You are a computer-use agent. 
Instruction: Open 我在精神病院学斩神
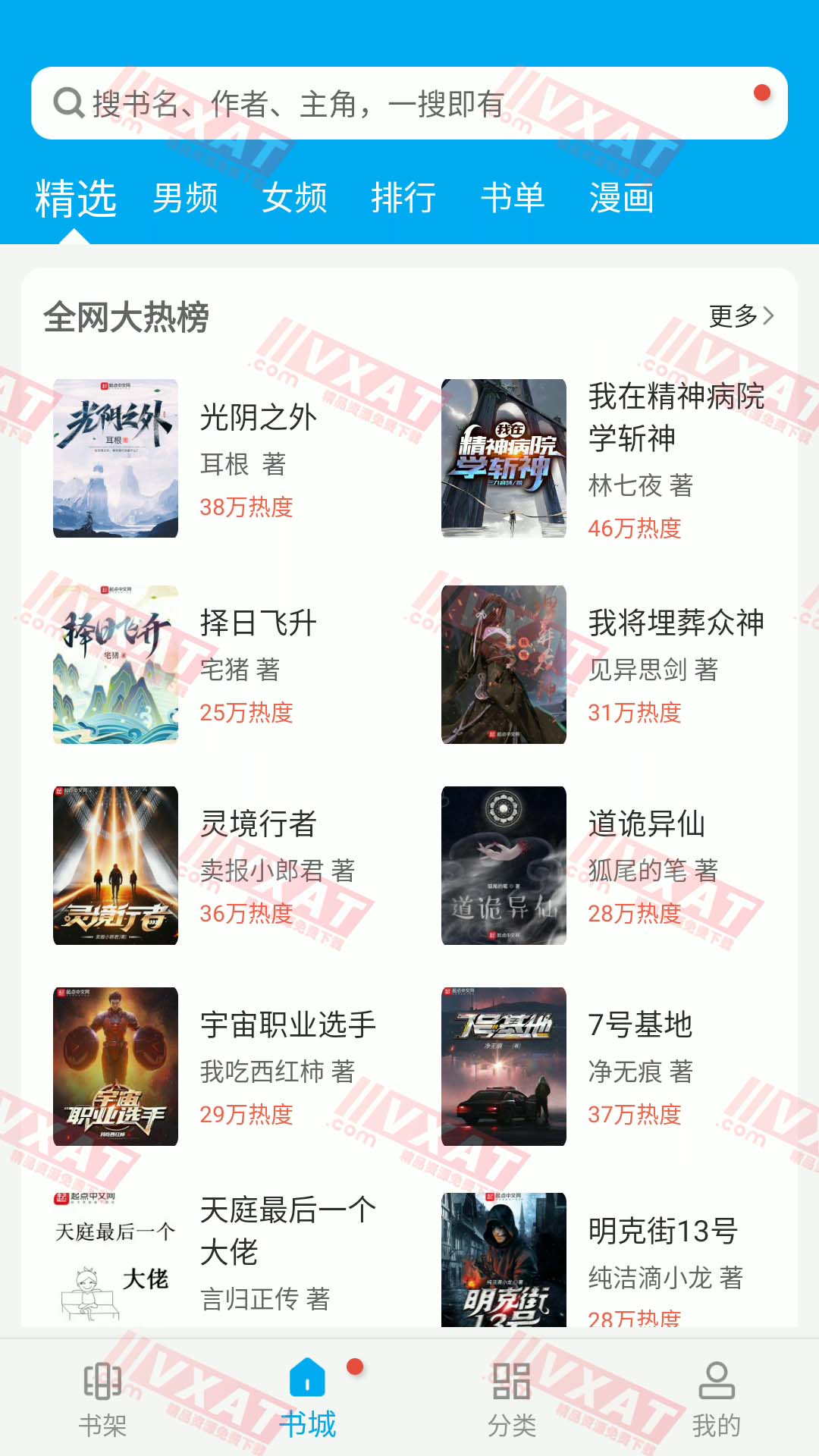coord(675,416)
